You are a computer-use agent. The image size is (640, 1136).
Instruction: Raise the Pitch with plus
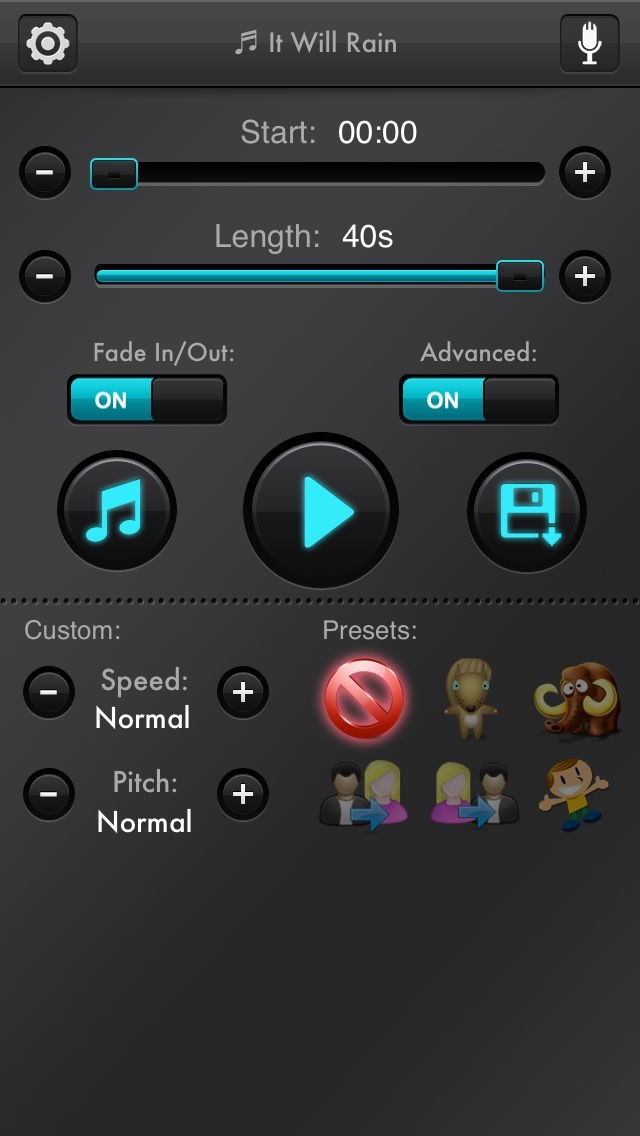tap(243, 794)
